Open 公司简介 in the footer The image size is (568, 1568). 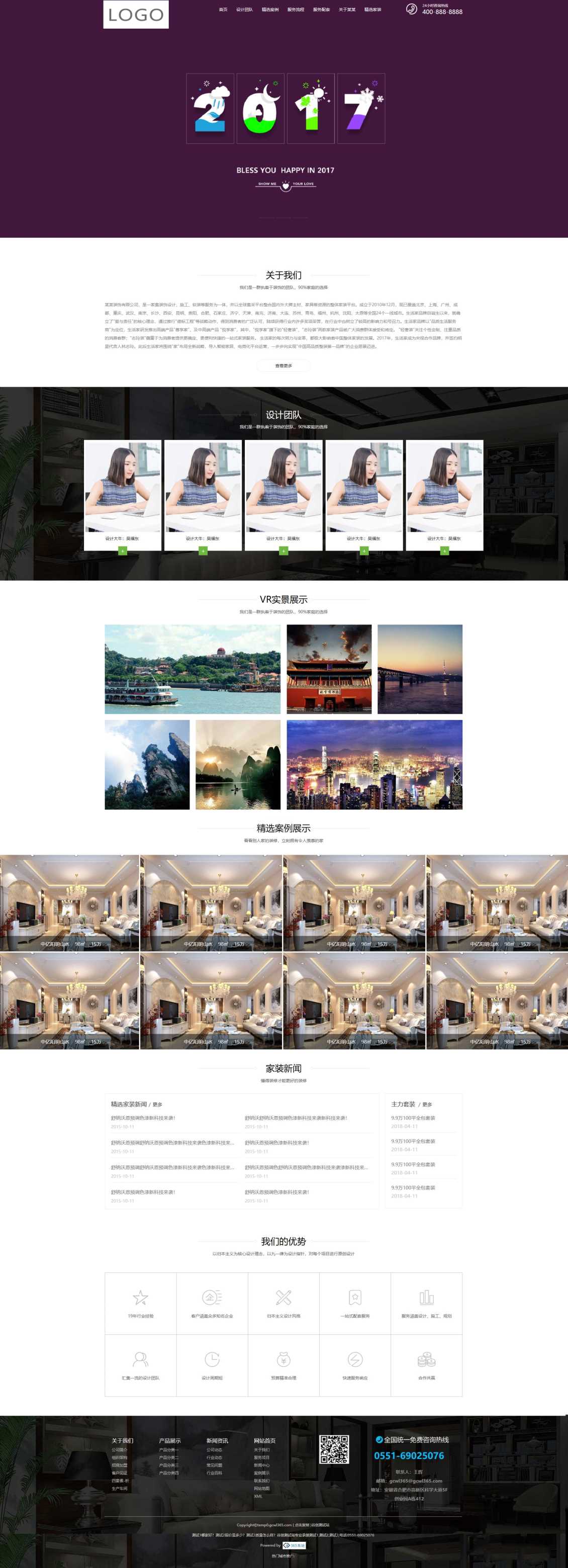click(x=119, y=1450)
